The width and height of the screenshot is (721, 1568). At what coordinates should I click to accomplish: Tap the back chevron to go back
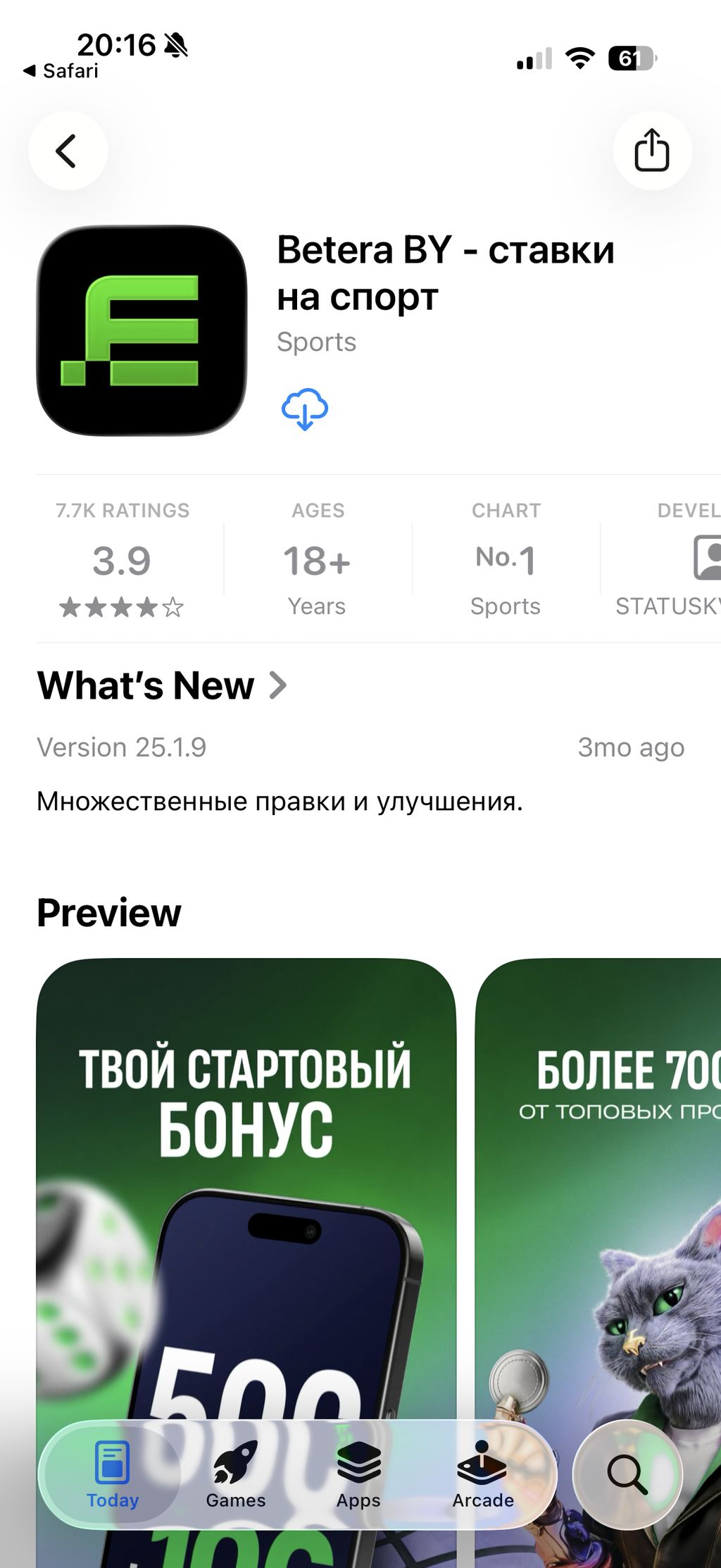68,151
